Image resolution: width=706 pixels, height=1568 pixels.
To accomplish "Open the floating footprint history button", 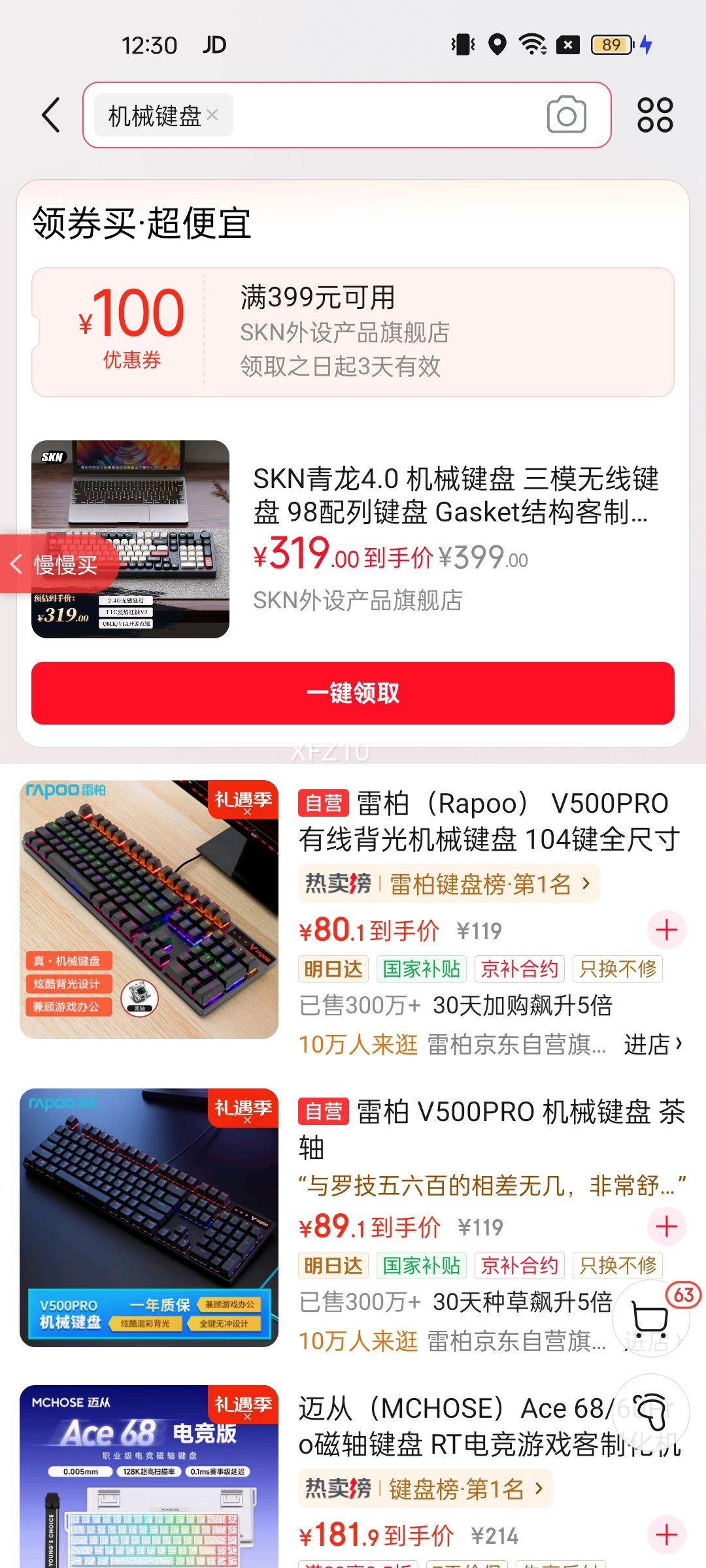I will point(650,1411).
